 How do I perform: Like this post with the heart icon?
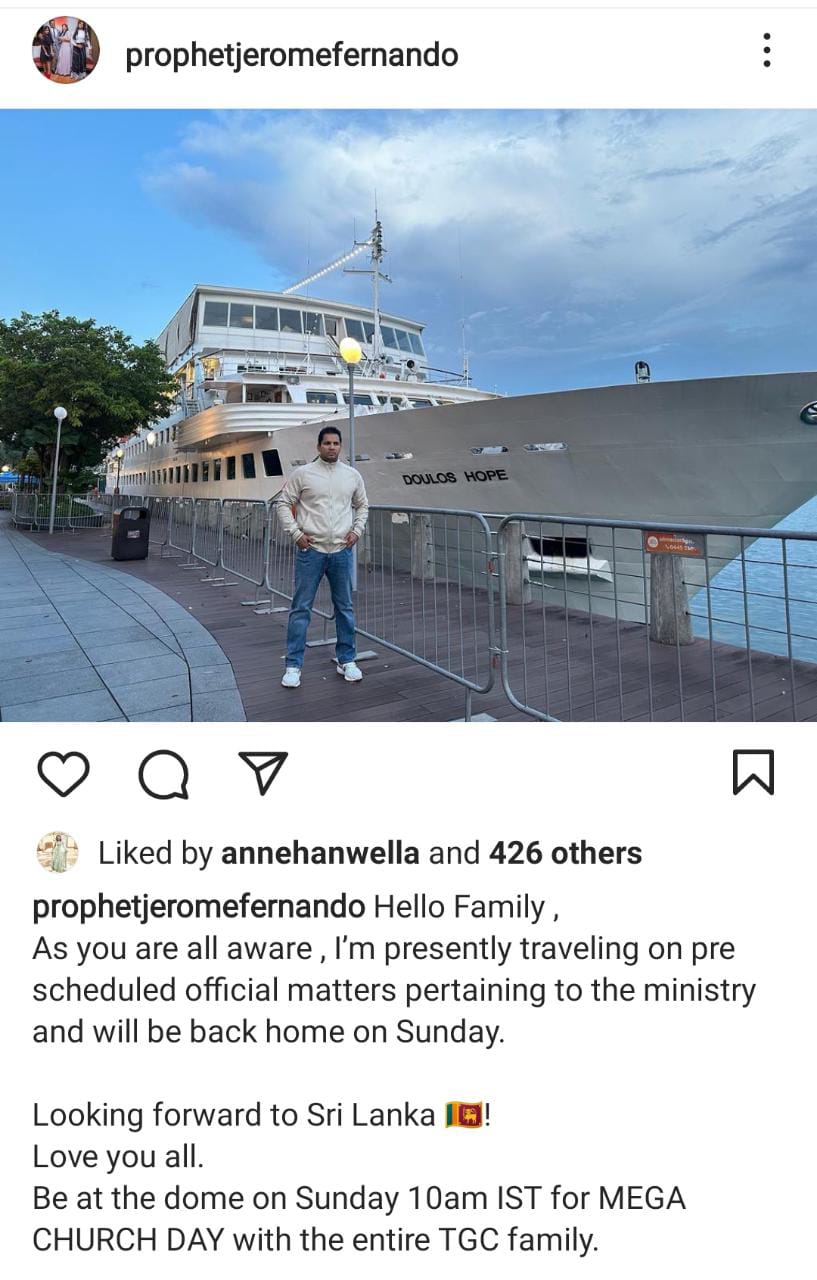(63, 774)
